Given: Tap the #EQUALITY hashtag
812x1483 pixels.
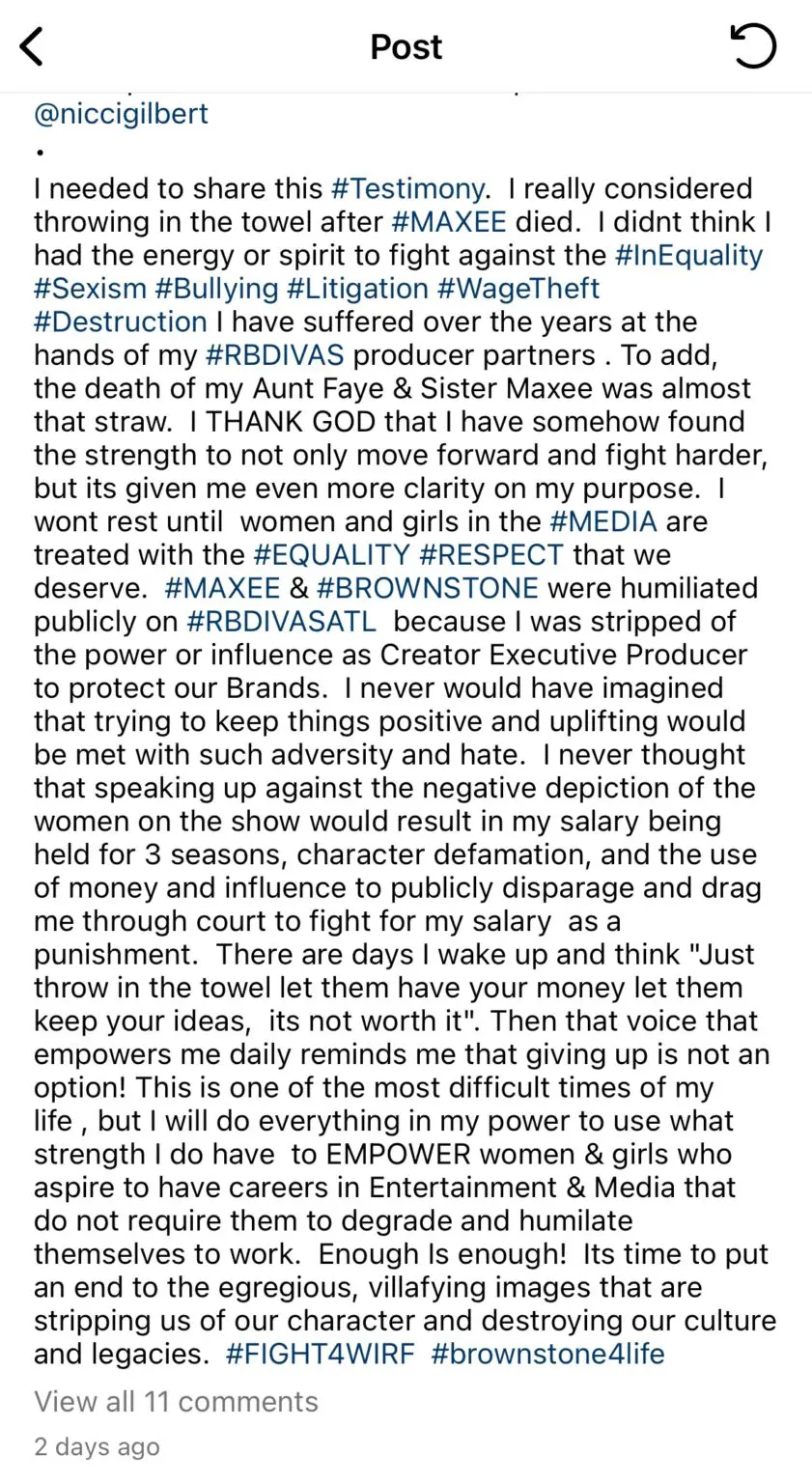Looking at the screenshot, I should point(332,554).
